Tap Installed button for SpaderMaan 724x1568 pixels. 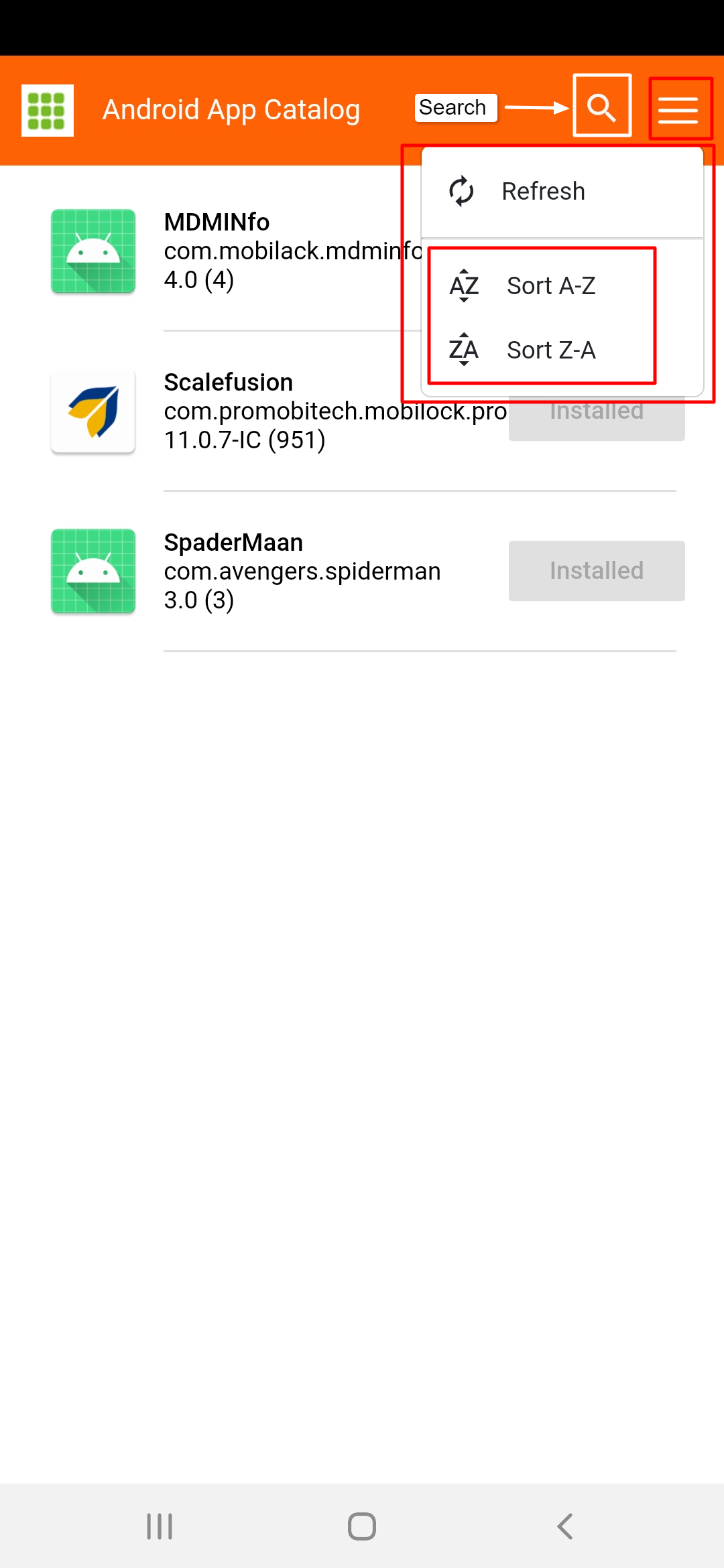[x=597, y=571]
